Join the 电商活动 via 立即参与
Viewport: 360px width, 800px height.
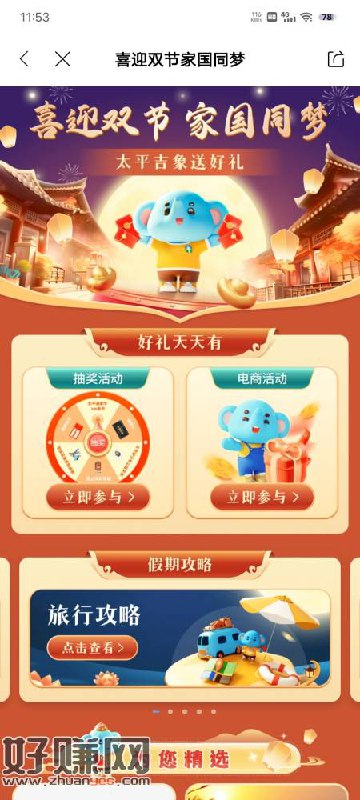coord(262,497)
